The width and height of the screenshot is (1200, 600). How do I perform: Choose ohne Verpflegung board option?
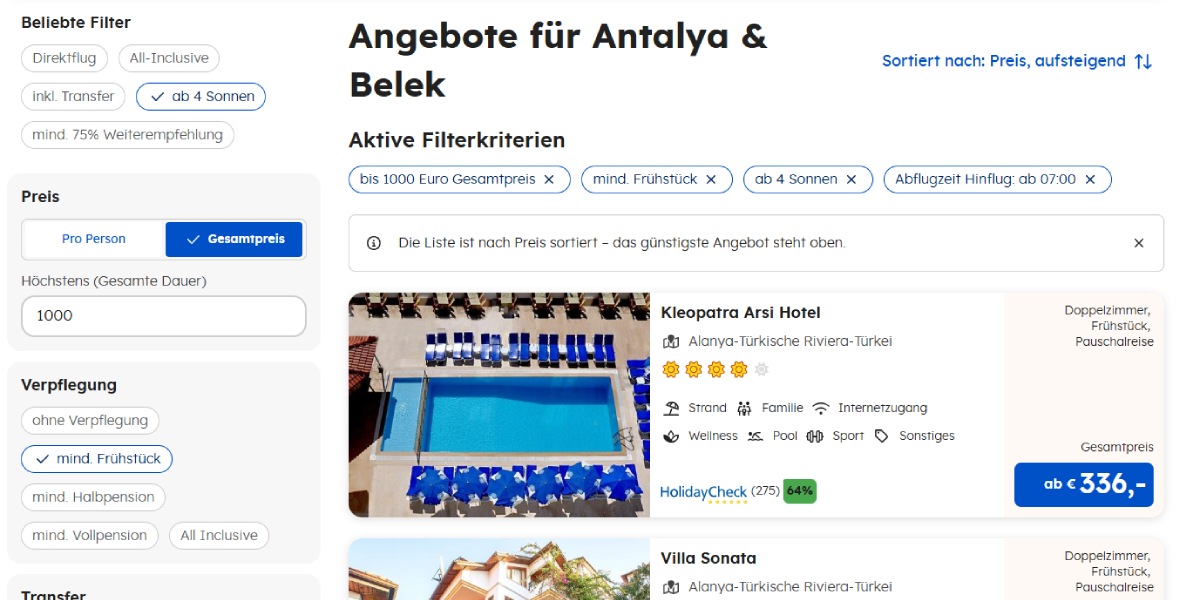(x=90, y=420)
